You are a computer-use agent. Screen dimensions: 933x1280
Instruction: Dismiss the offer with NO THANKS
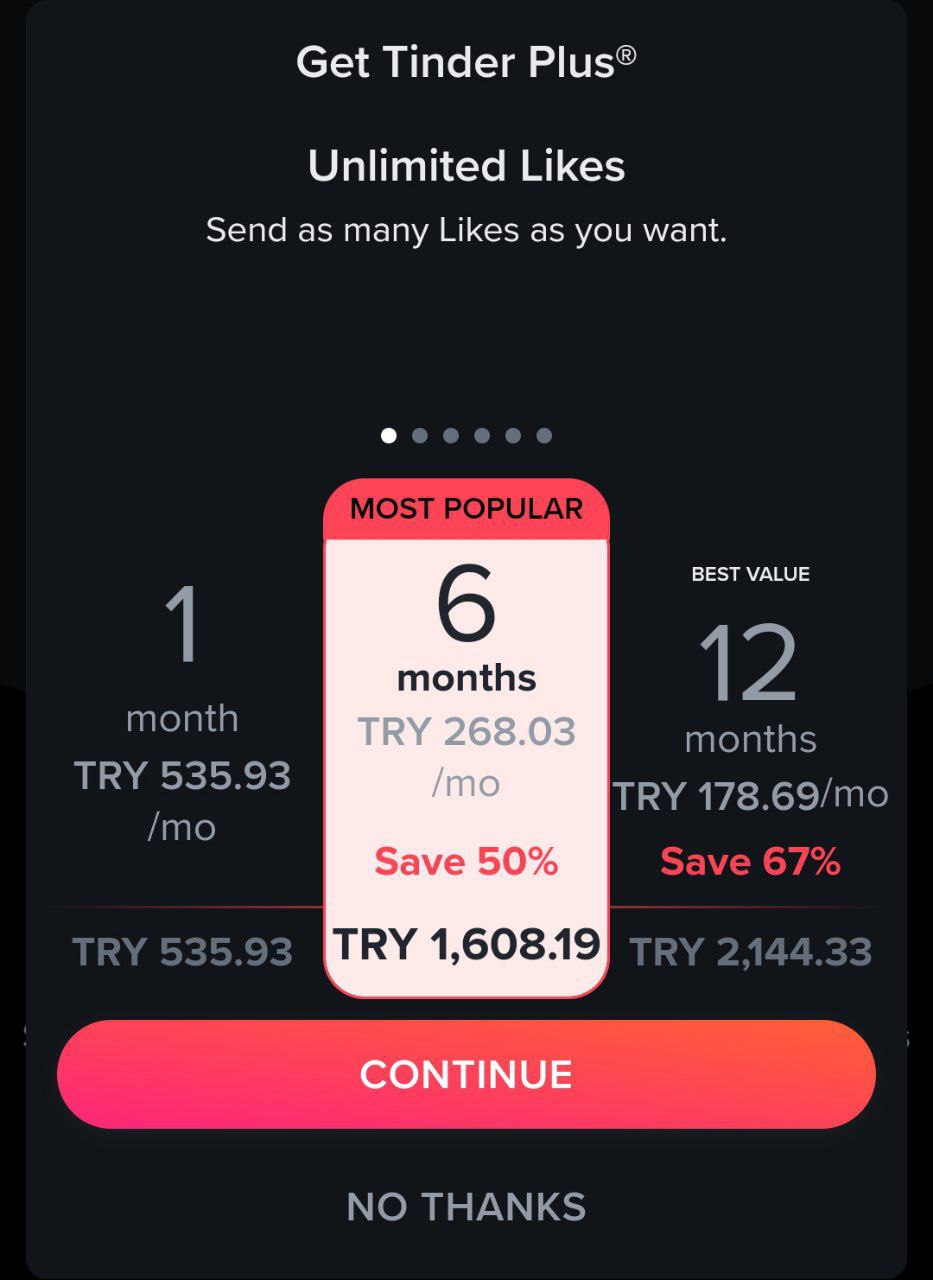(x=466, y=1207)
